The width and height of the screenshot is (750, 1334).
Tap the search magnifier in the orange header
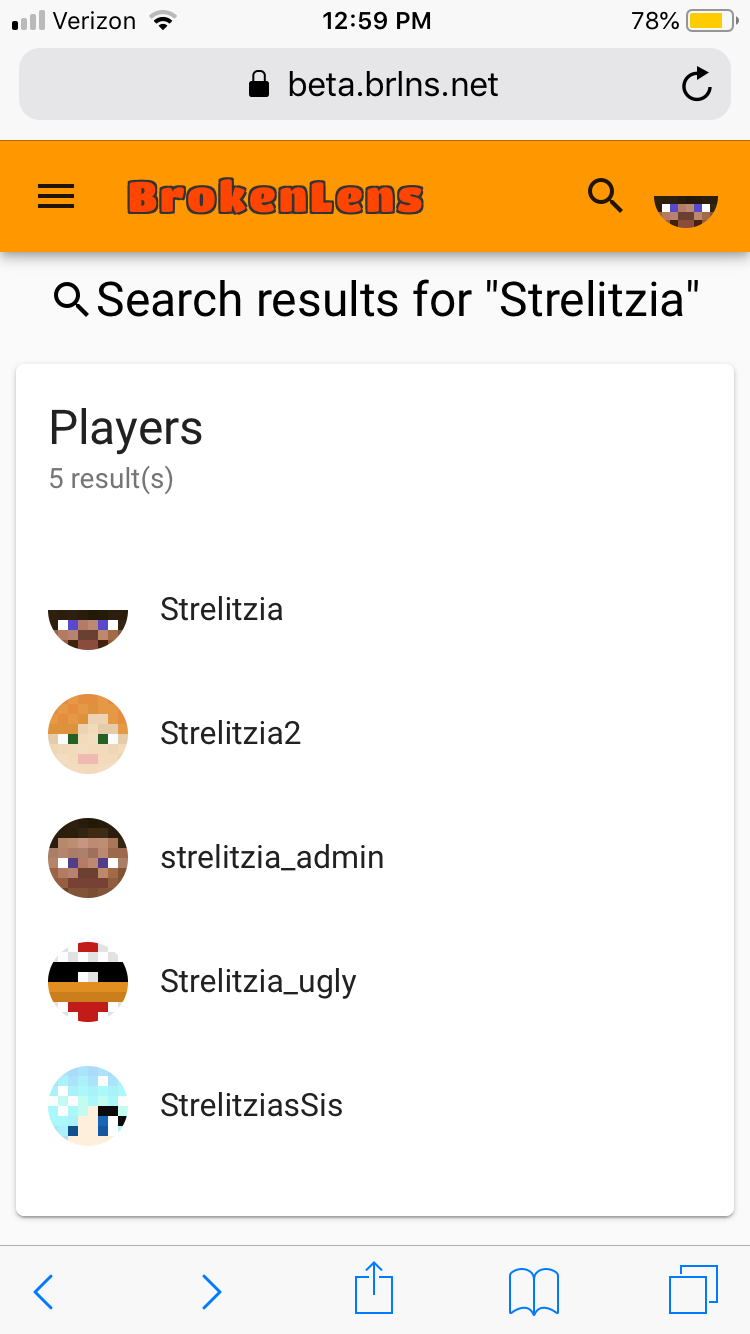605,196
